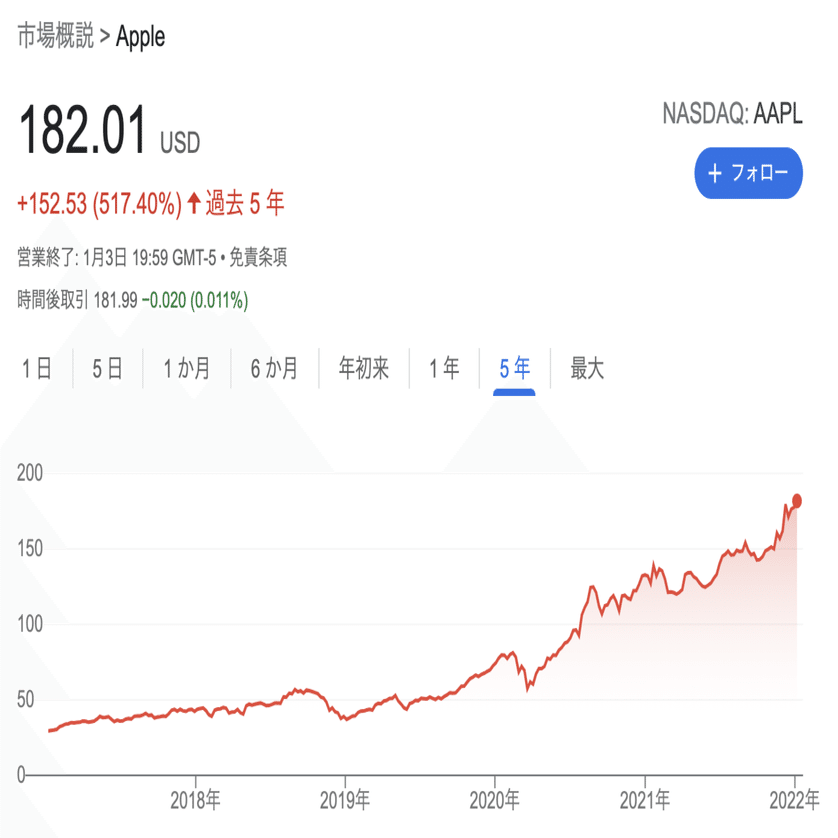
Task: Follow Apple stock with フォロー button
Action: [x=748, y=173]
